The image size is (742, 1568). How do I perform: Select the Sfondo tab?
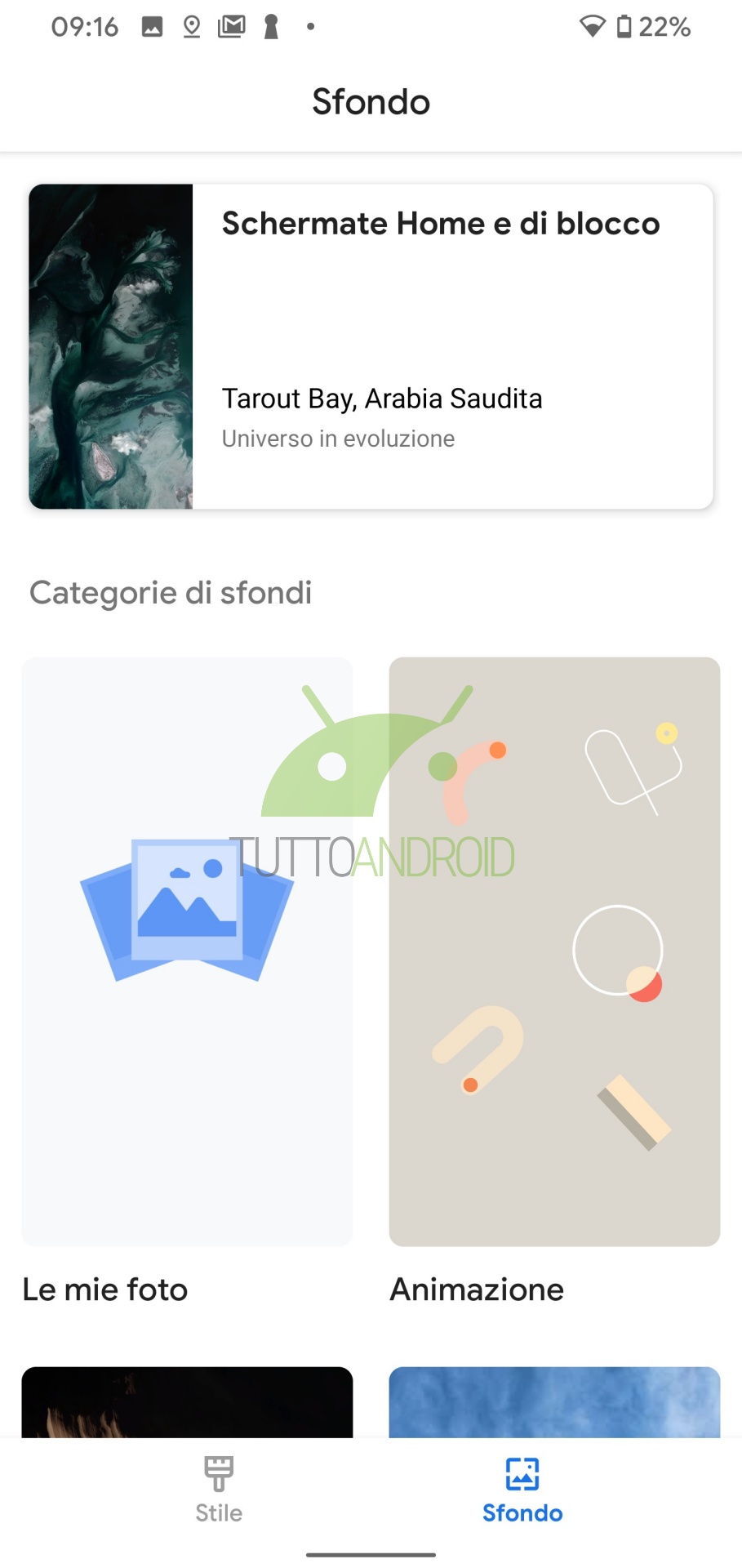tap(522, 1490)
